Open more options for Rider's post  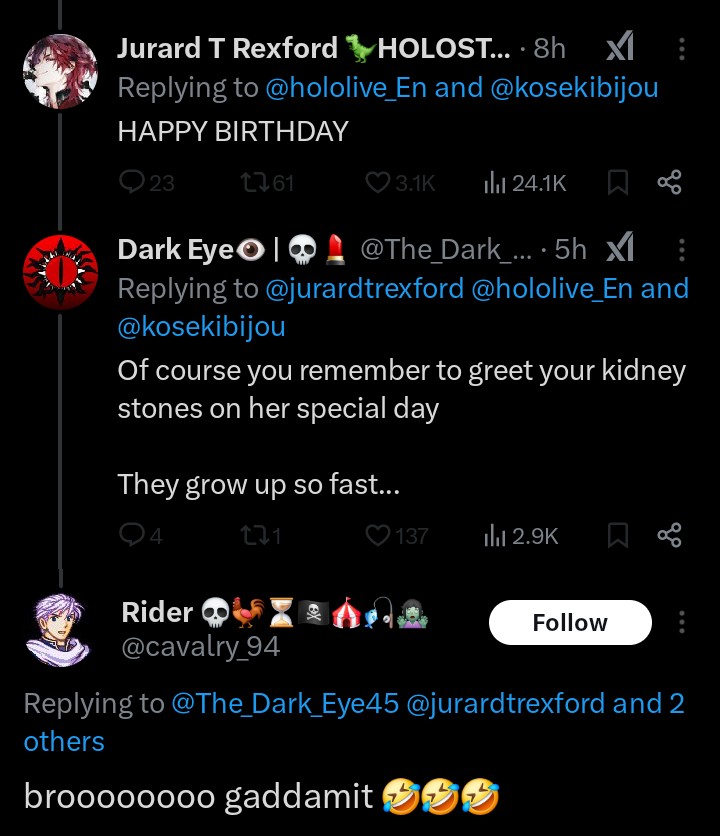[682, 622]
